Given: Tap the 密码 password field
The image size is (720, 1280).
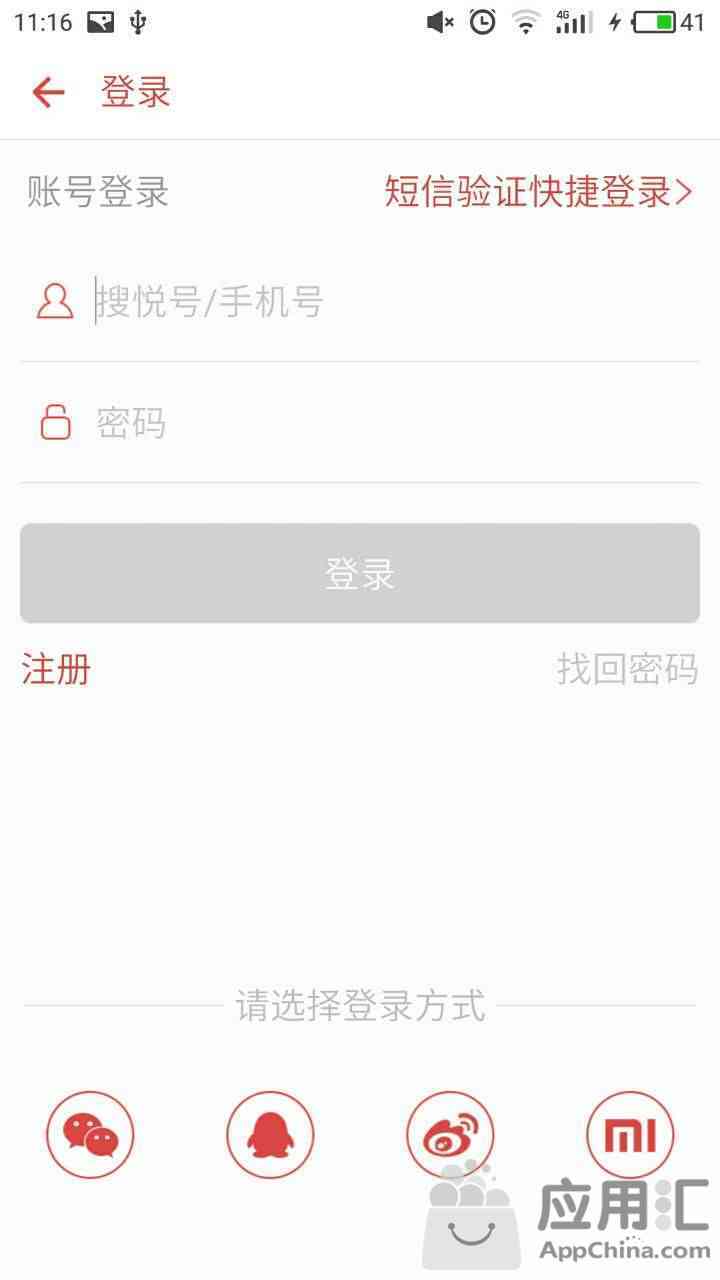Looking at the screenshot, I should coord(360,422).
